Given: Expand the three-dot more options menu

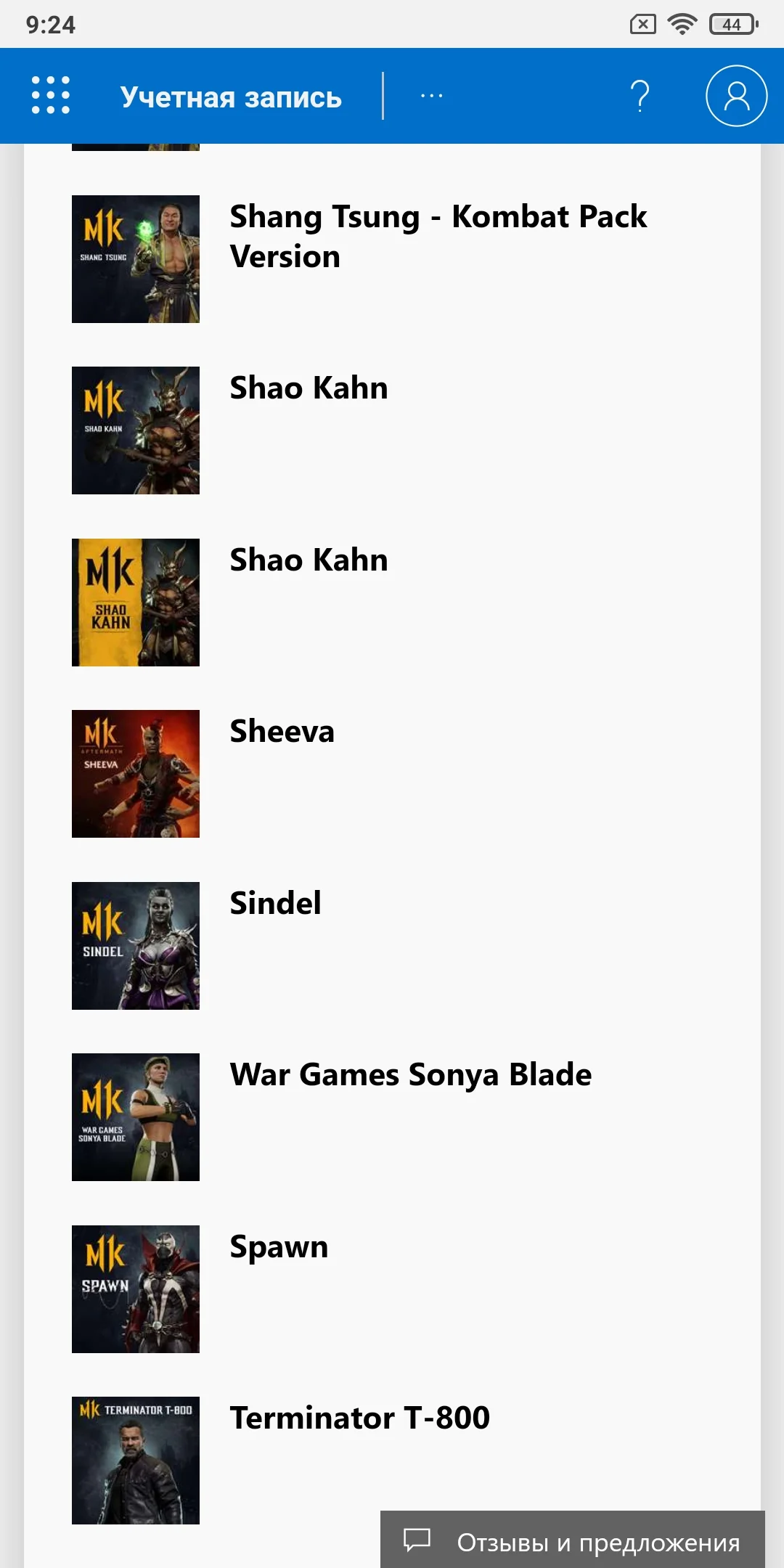Looking at the screenshot, I should 432,95.
